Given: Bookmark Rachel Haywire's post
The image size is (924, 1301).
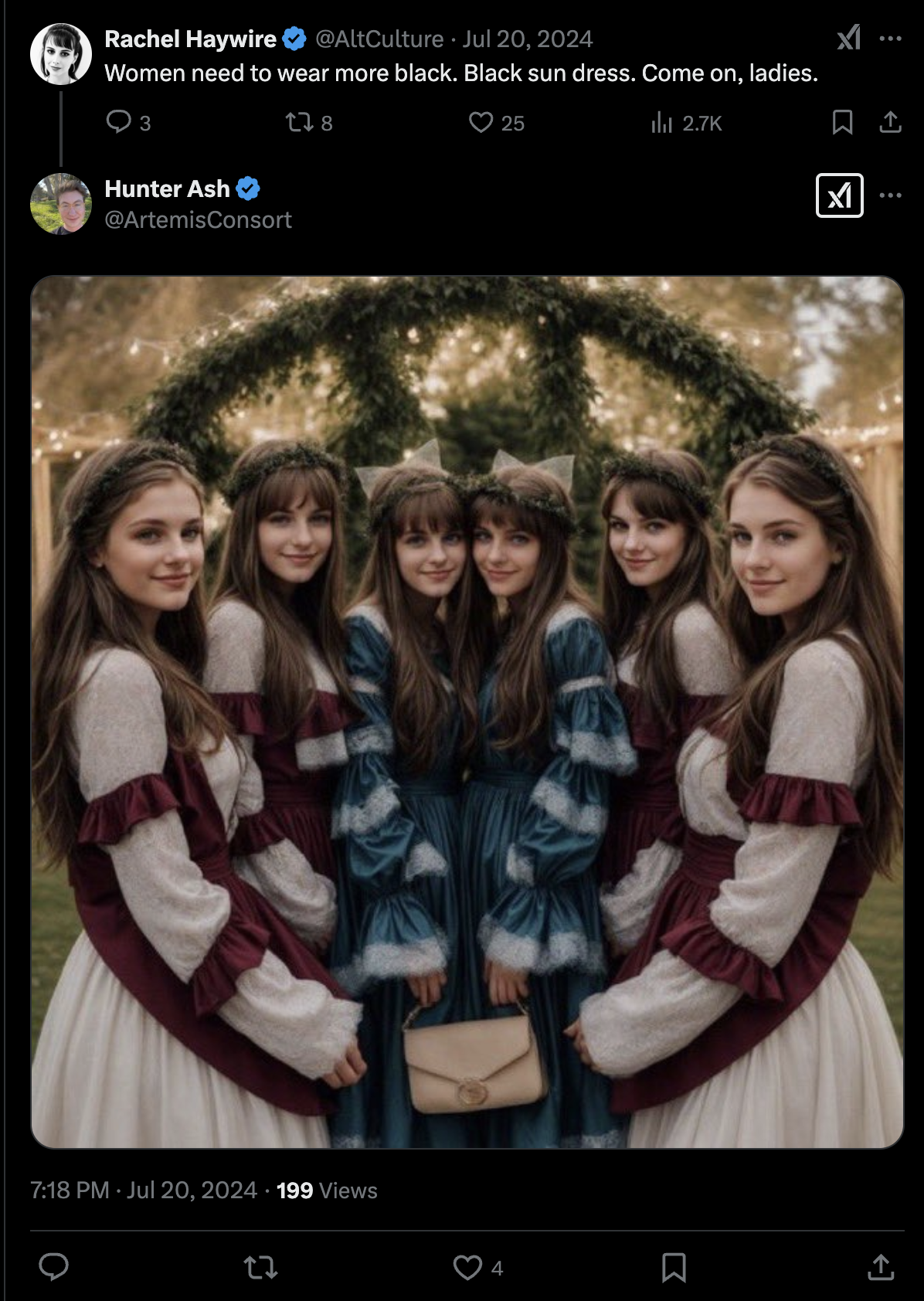Looking at the screenshot, I should (x=842, y=122).
